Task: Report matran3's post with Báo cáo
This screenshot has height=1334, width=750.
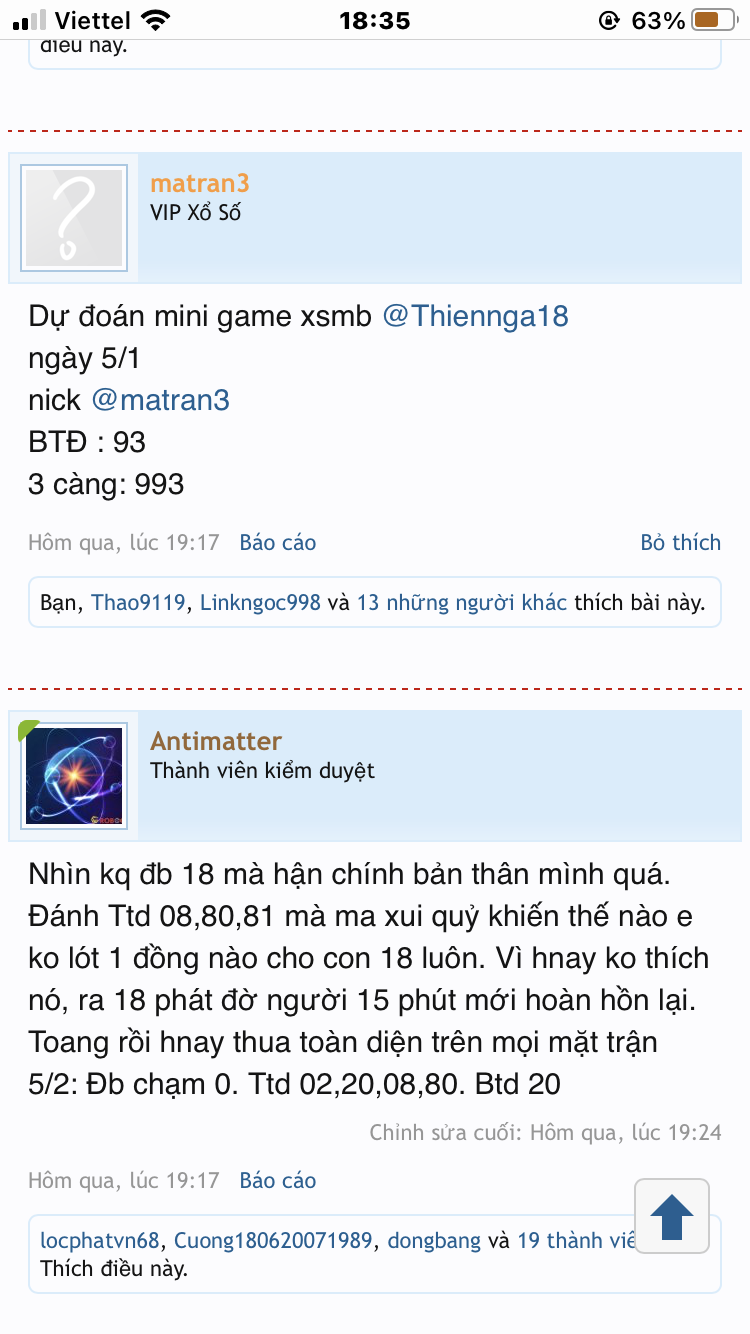Action: (278, 543)
